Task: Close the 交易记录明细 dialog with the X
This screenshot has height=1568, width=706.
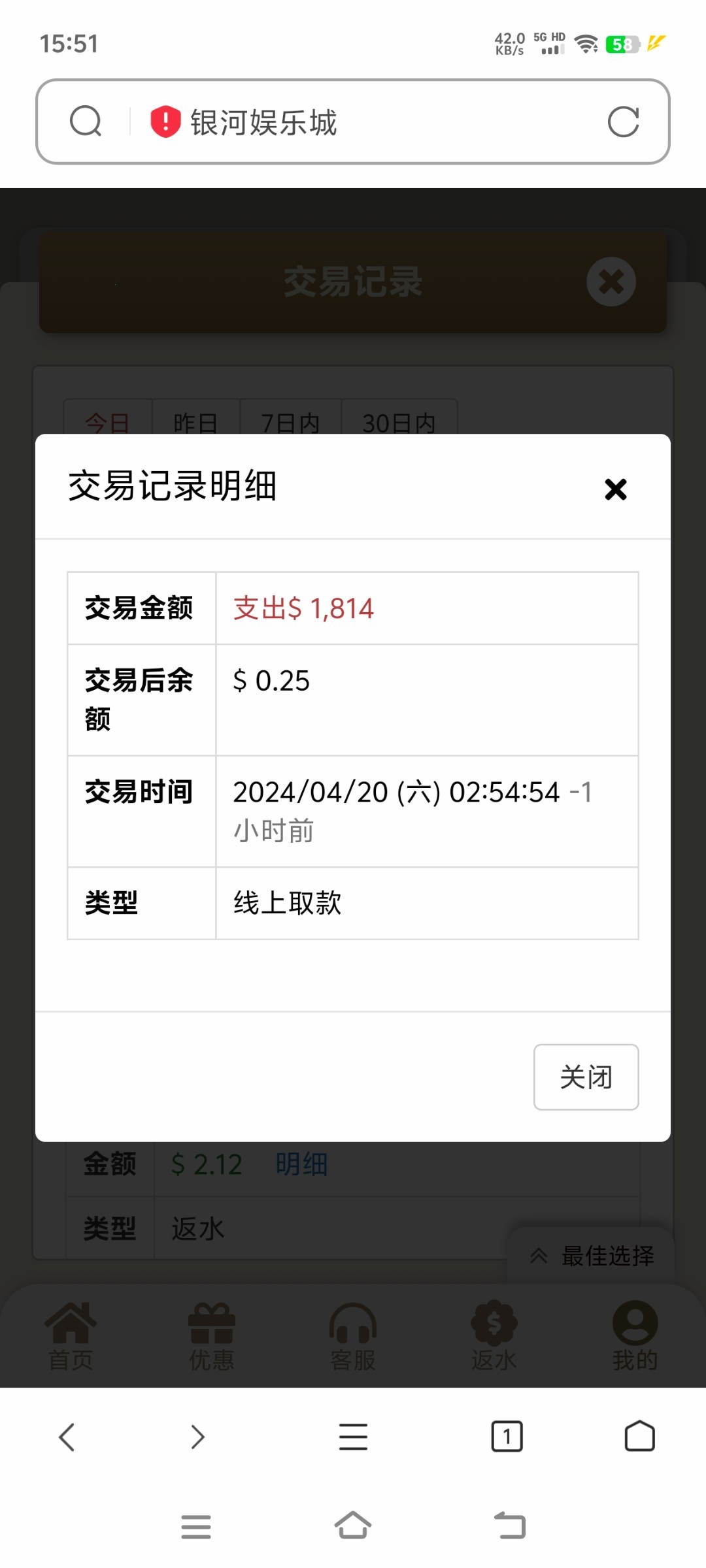Action: [615, 489]
